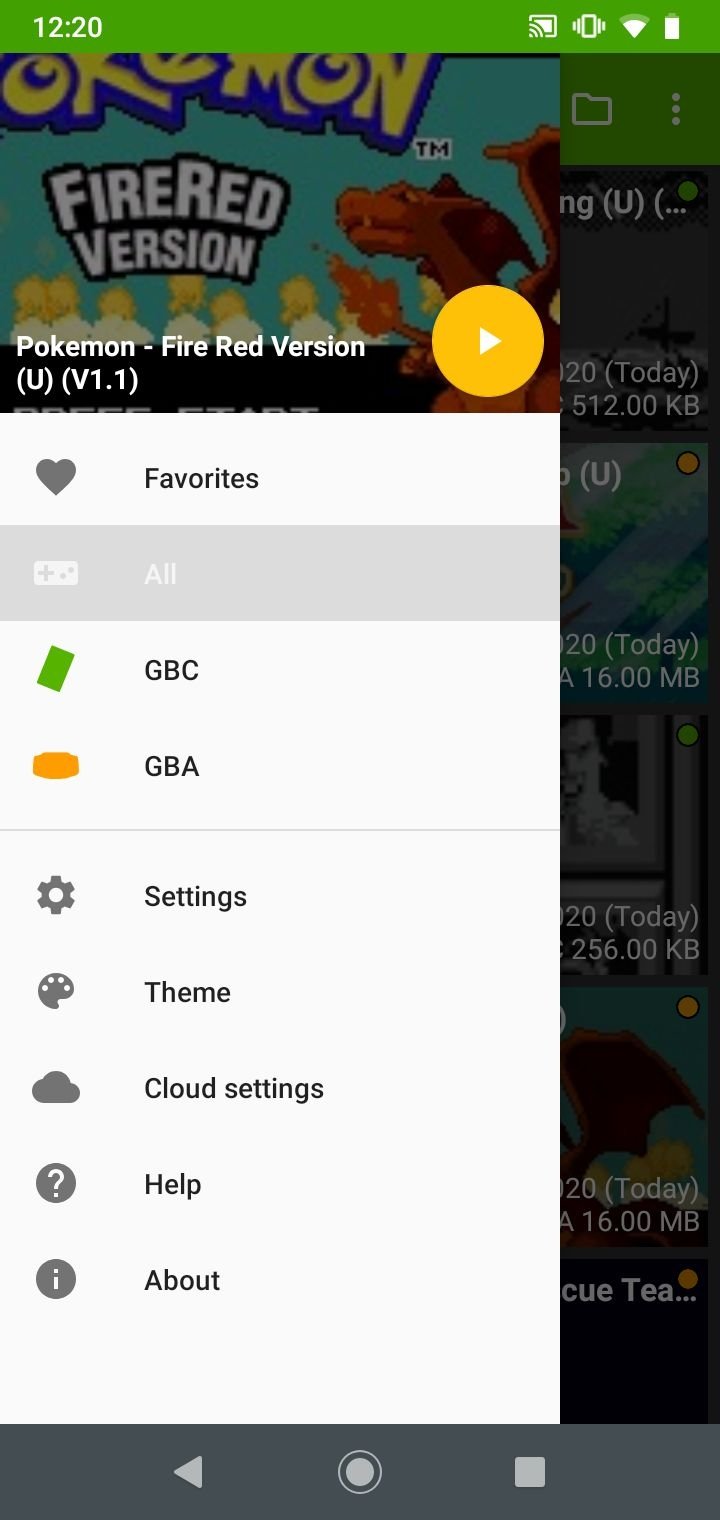Go to the home screen
This screenshot has width=720, height=1520.
point(360,1471)
